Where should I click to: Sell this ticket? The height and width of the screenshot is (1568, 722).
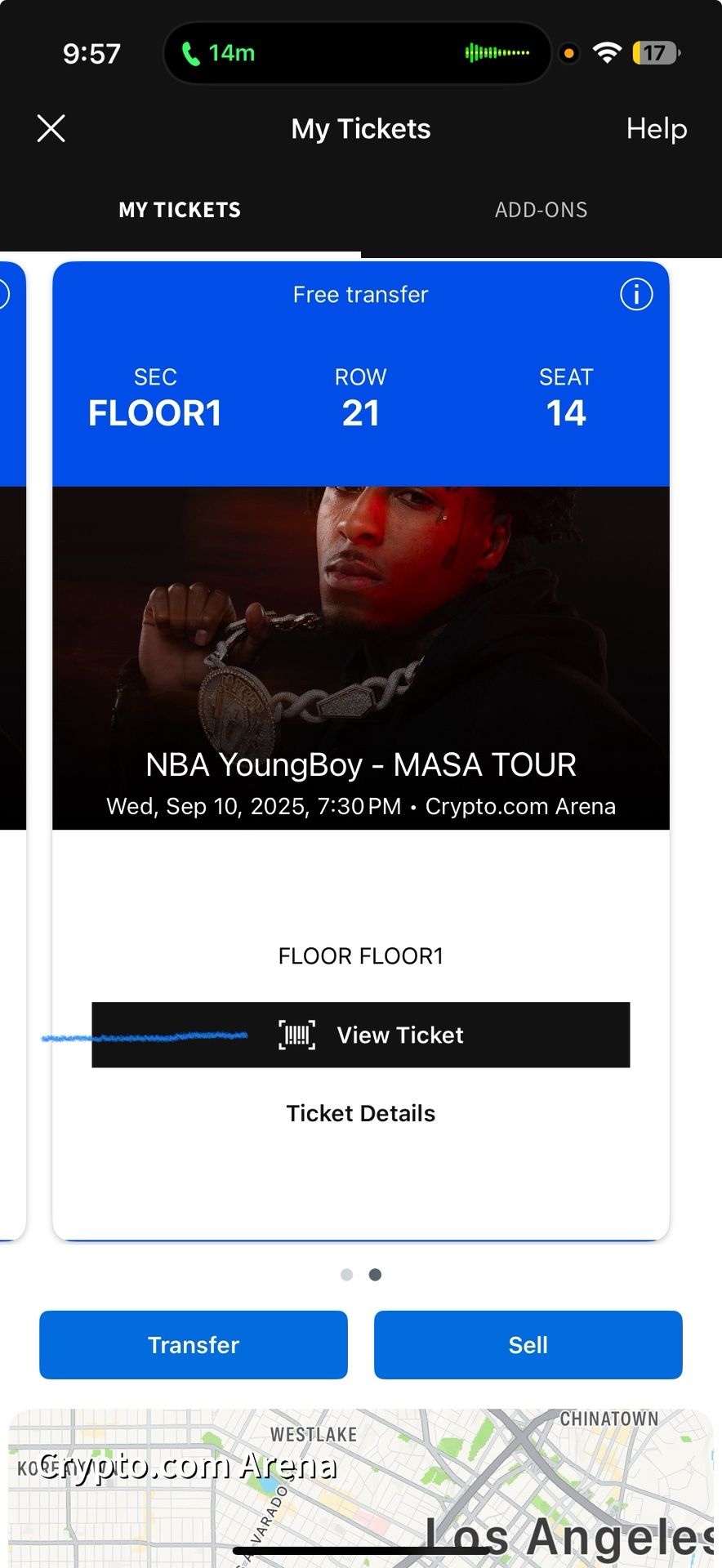click(528, 1344)
